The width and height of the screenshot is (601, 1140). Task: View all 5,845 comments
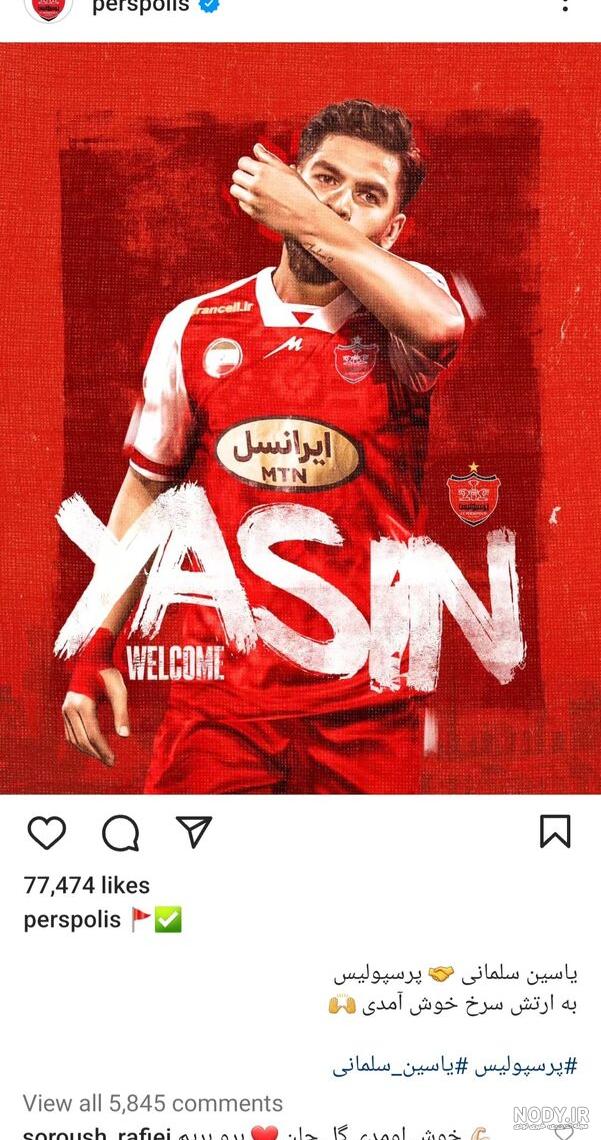(153, 1103)
